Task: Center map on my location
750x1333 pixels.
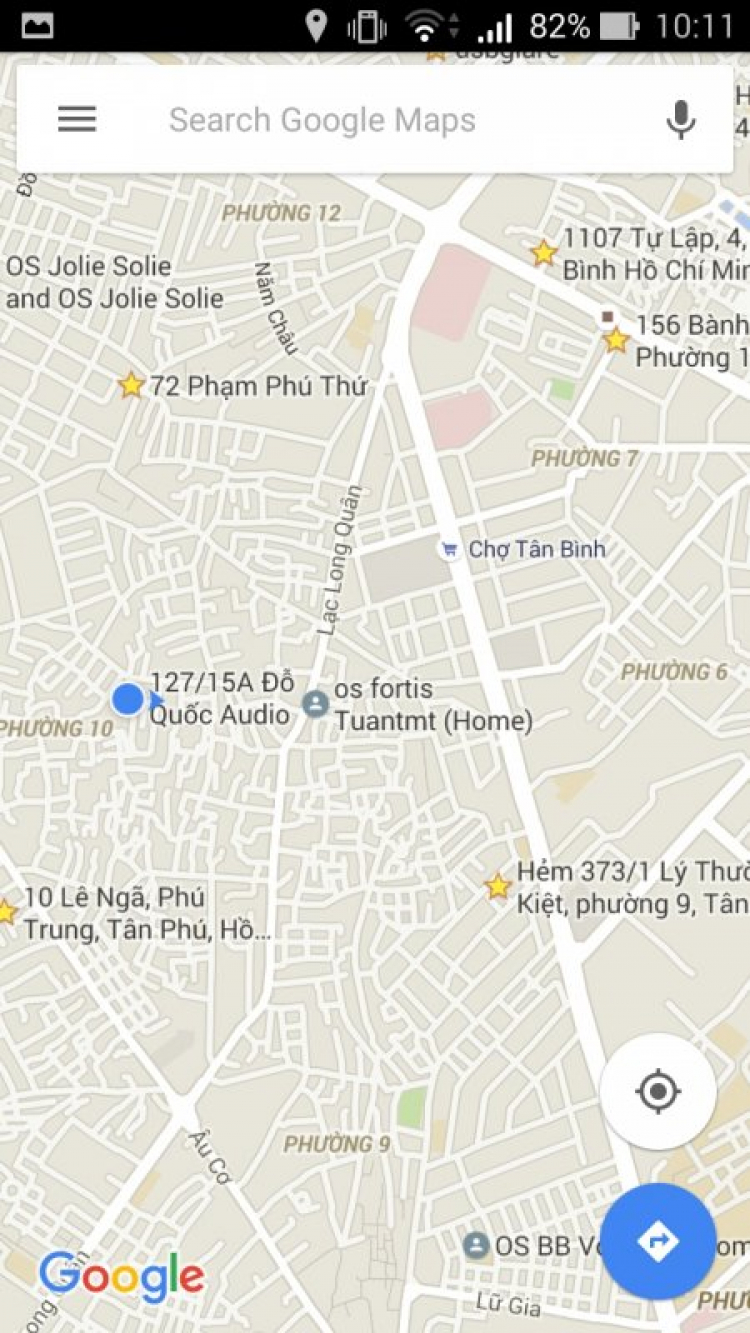Action: 658,1091
